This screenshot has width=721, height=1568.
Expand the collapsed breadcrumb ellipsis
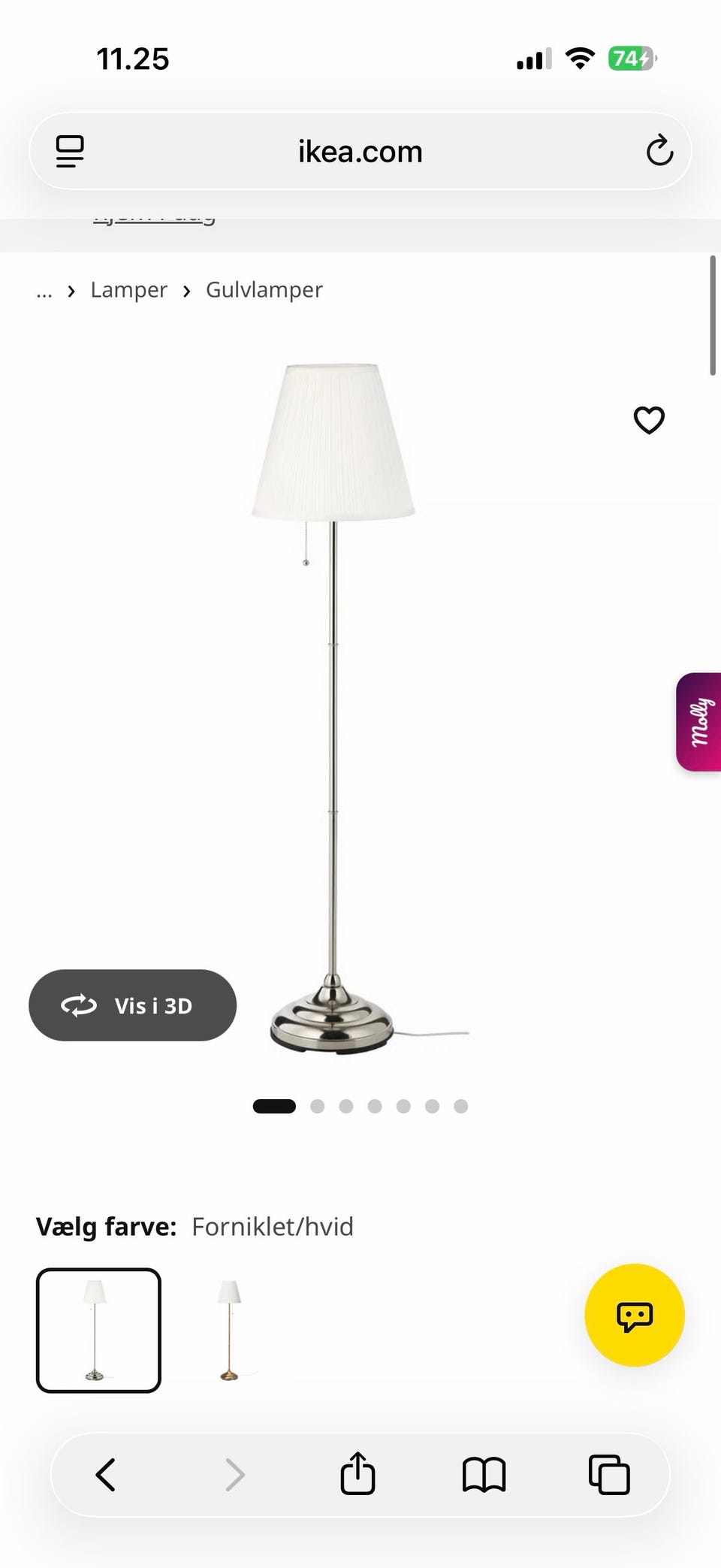(44, 291)
